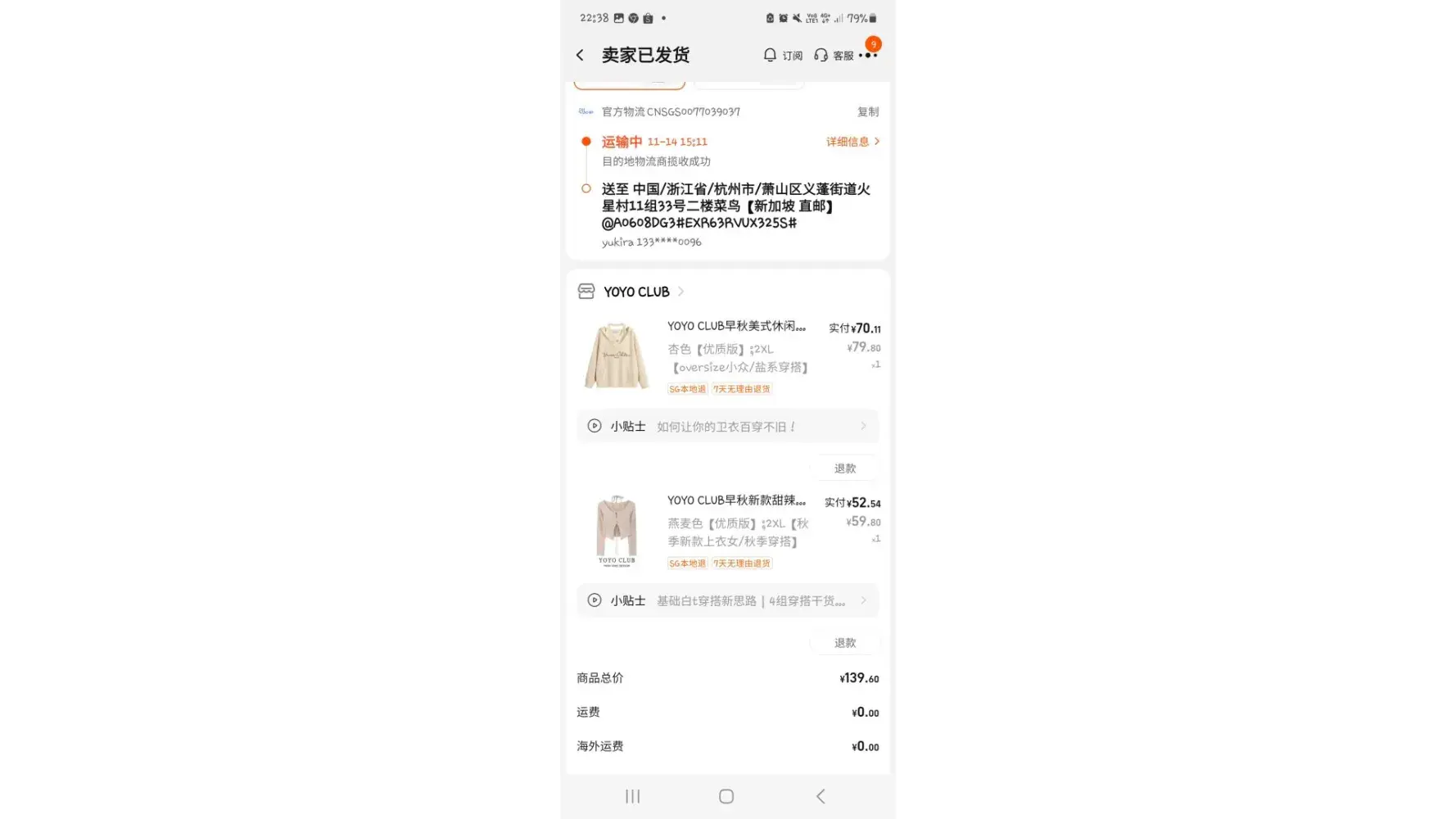This screenshot has width=1456, height=819.
Task: Open the YOYO CLUB store page
Action: tap(636, 292)
